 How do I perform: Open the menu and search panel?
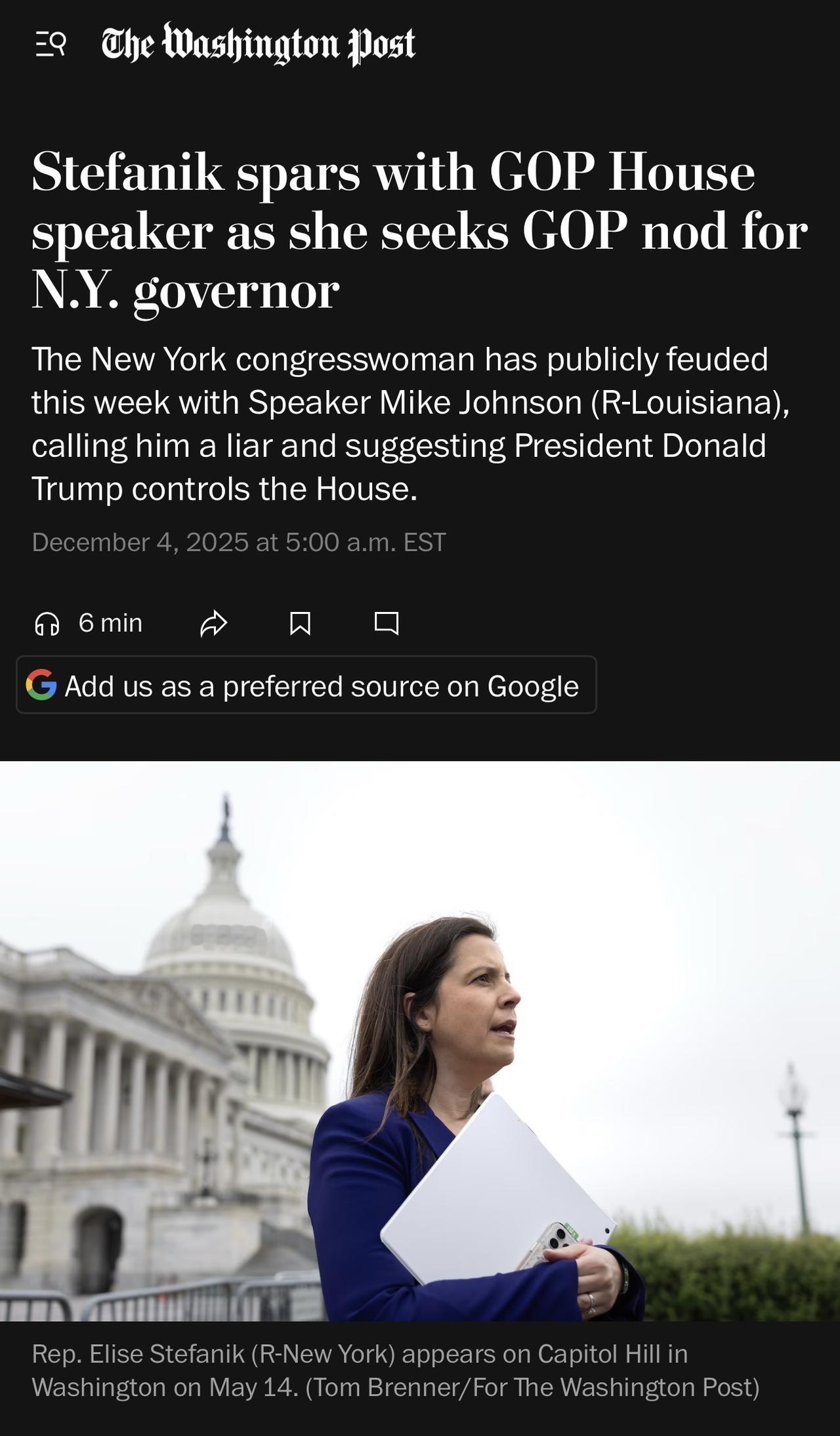click(x=51, y=45)
